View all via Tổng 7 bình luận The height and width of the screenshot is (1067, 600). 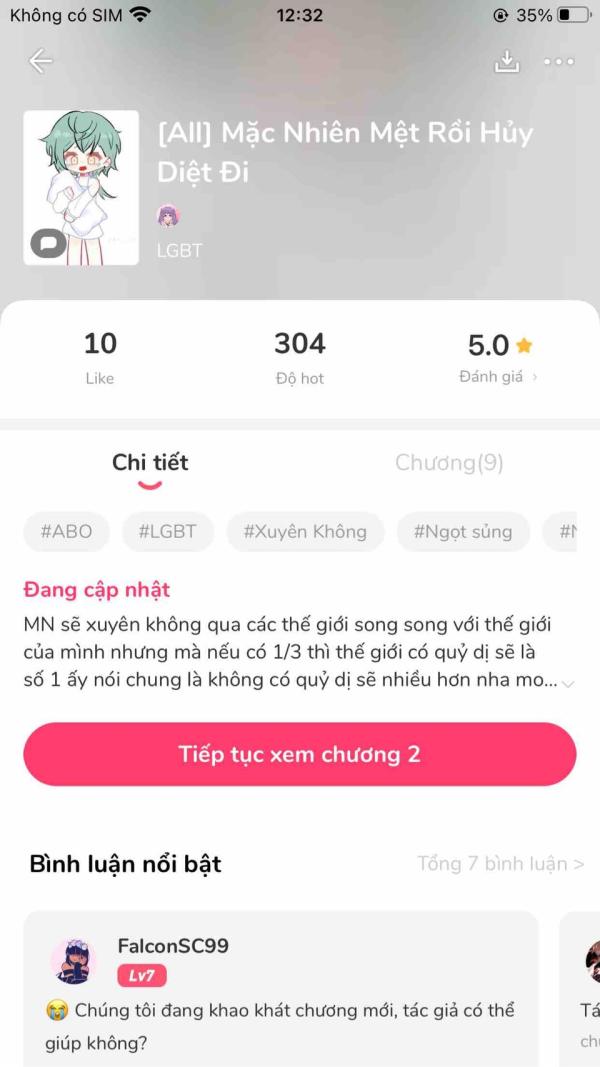click(x=500, y=864)
